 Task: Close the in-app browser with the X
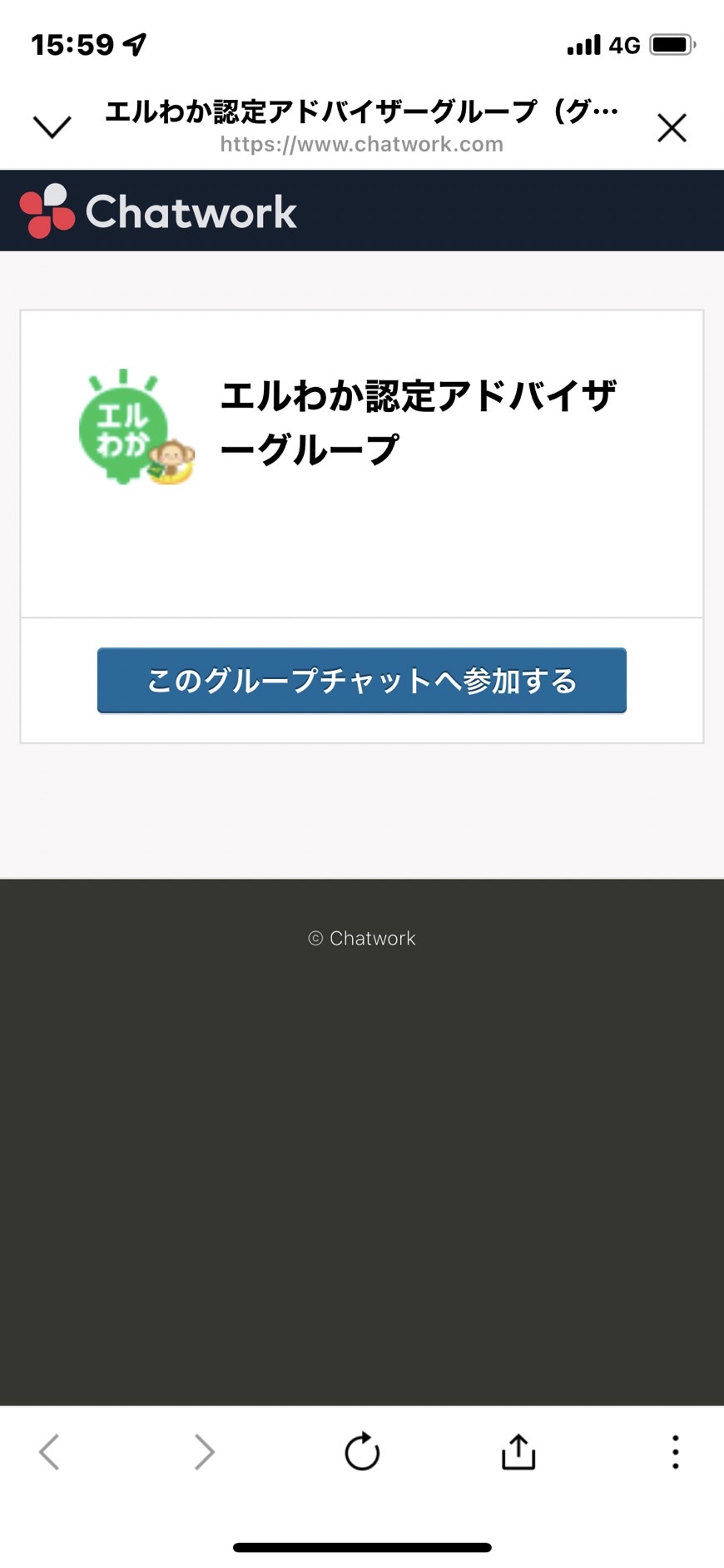[672, 128]
